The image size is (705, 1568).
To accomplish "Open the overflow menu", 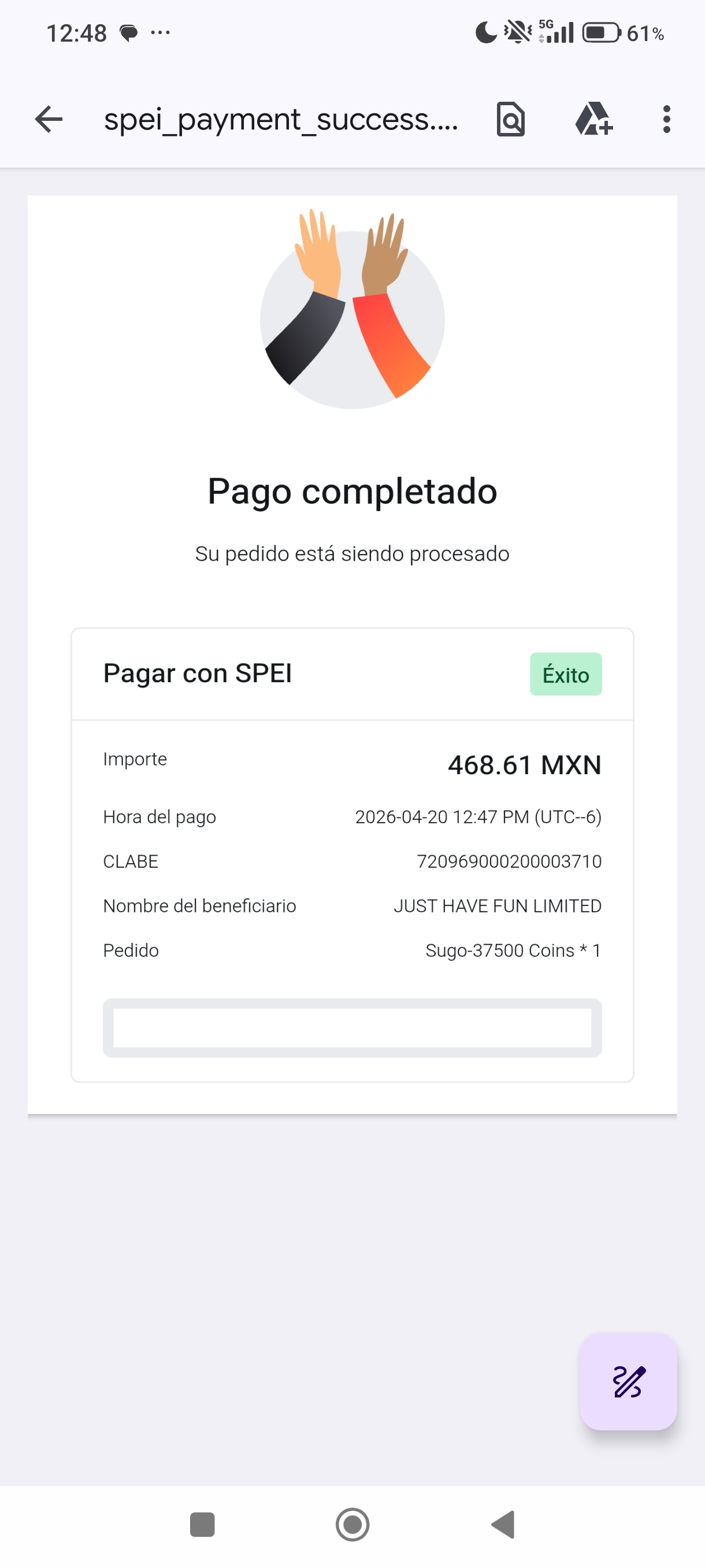I will click(667, 119).
